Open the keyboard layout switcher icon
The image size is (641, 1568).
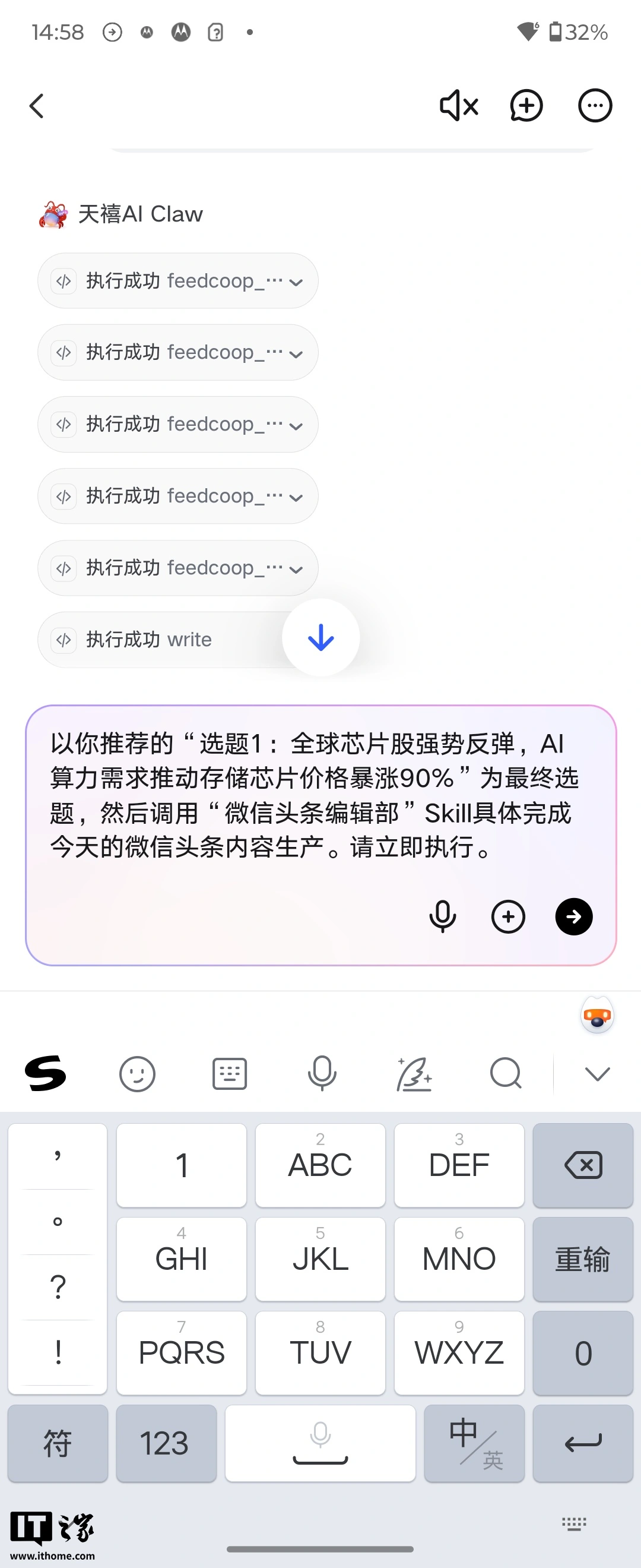229,1074
